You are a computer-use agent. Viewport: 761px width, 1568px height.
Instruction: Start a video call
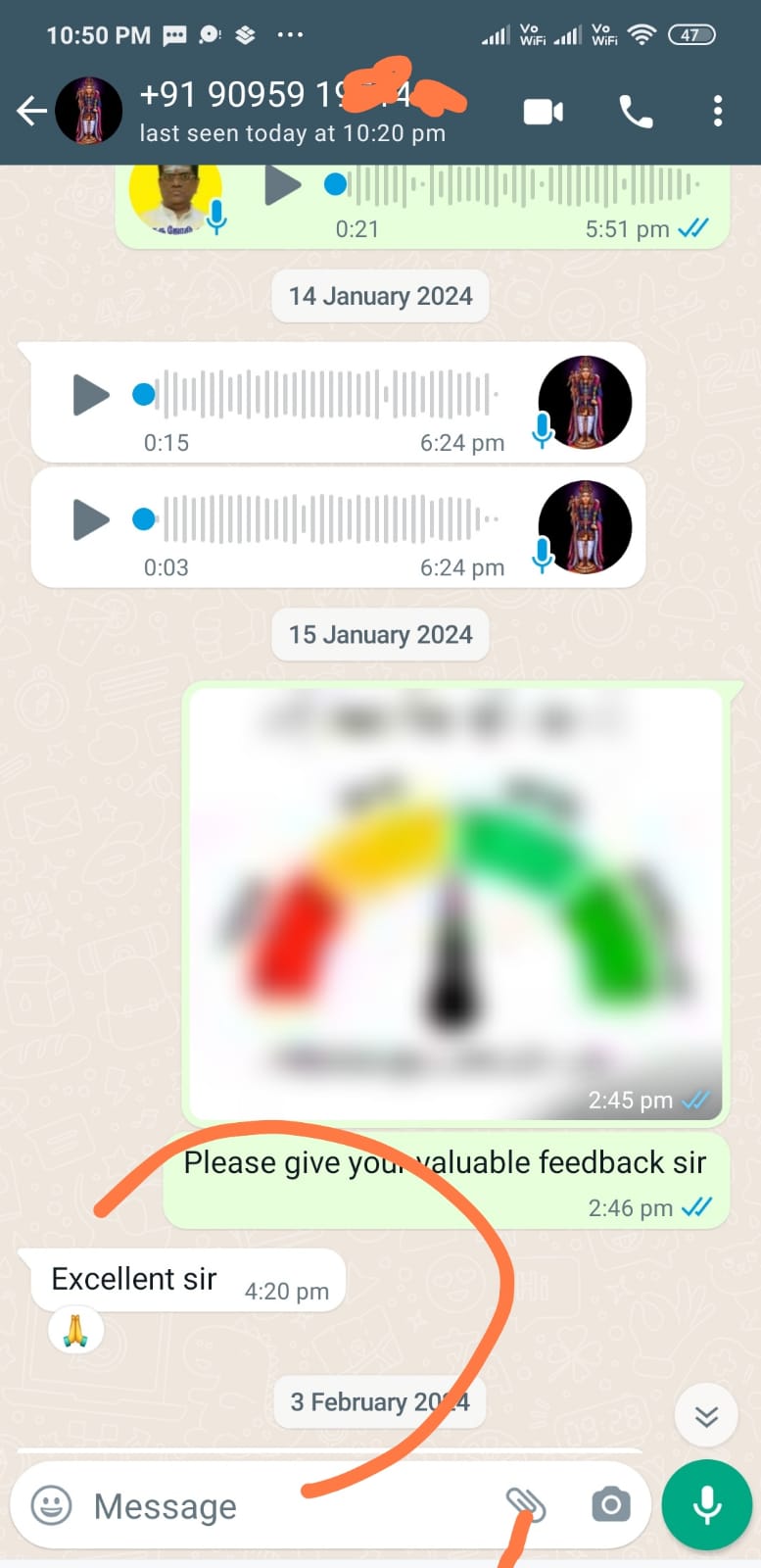pyautogui.click(x=543, y=112)
